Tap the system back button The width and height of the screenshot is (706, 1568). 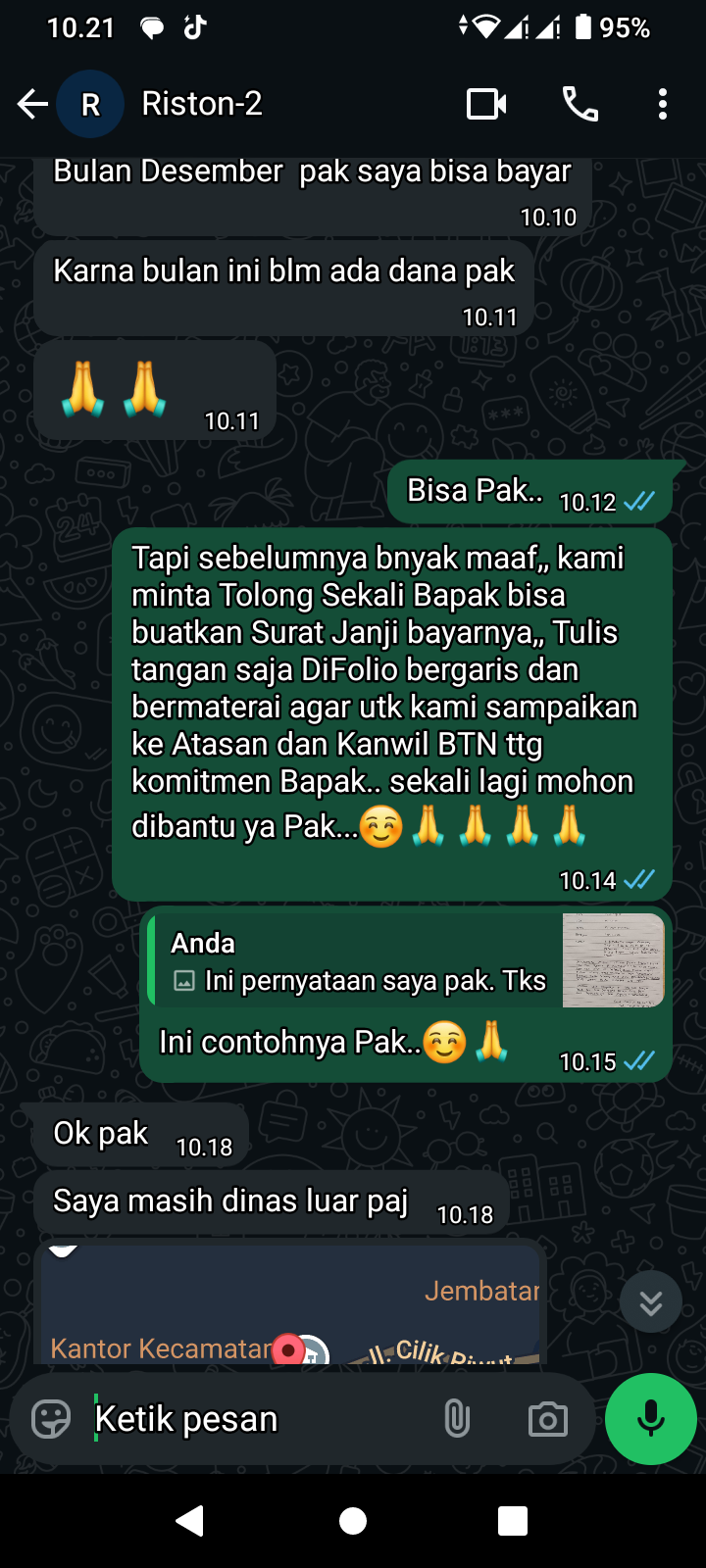point(190,1520)
